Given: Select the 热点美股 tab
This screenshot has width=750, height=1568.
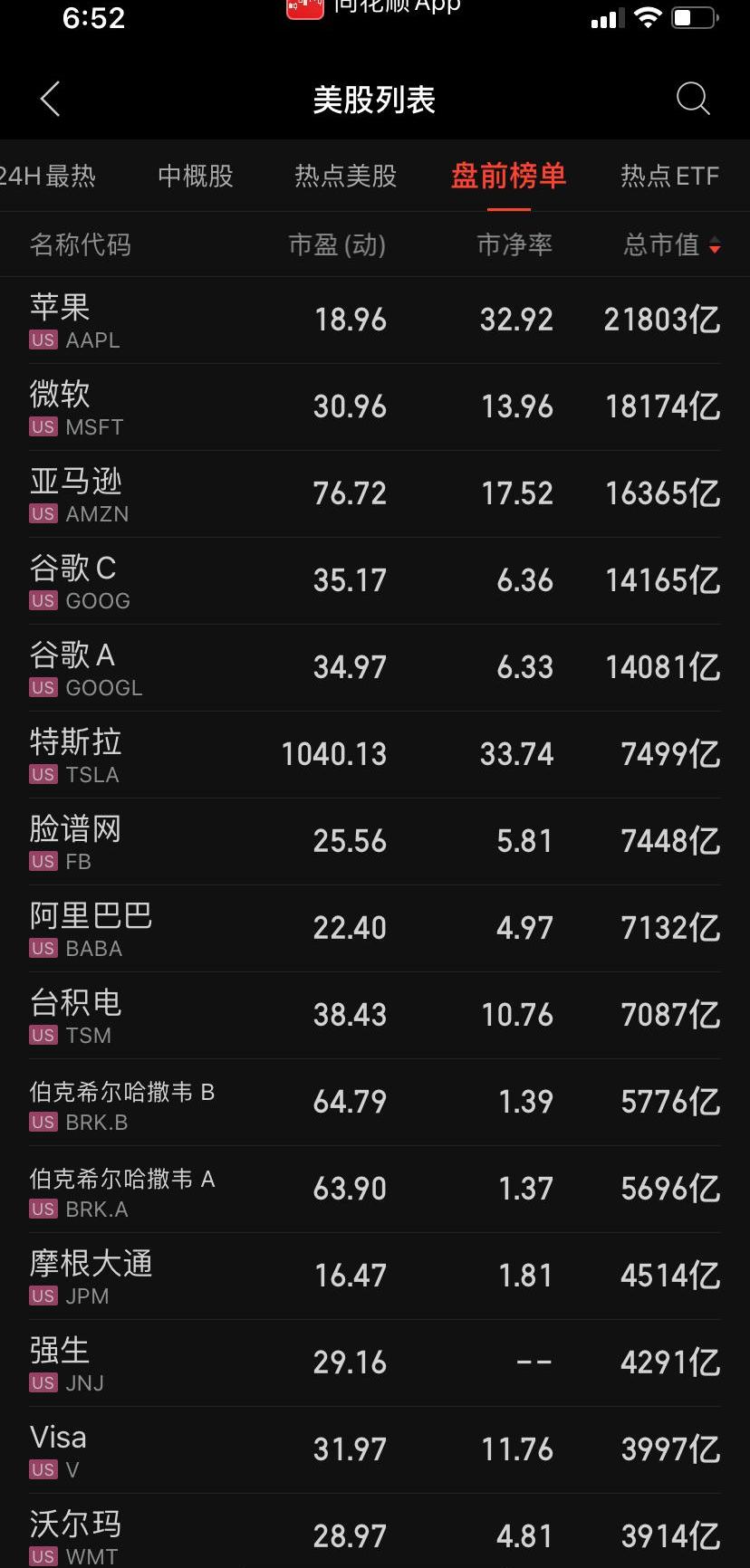Looking at the screenshot, I should coord(346,176).
